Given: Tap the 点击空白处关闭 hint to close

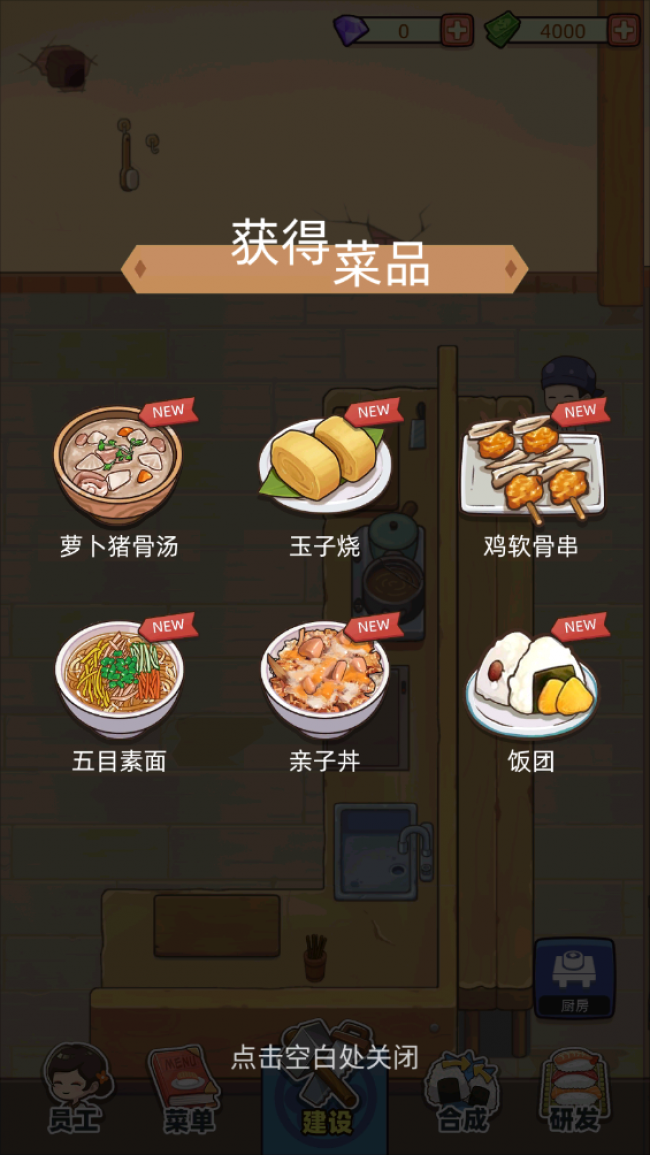Looking at the screenshot, I should [x=324, y=1057].
